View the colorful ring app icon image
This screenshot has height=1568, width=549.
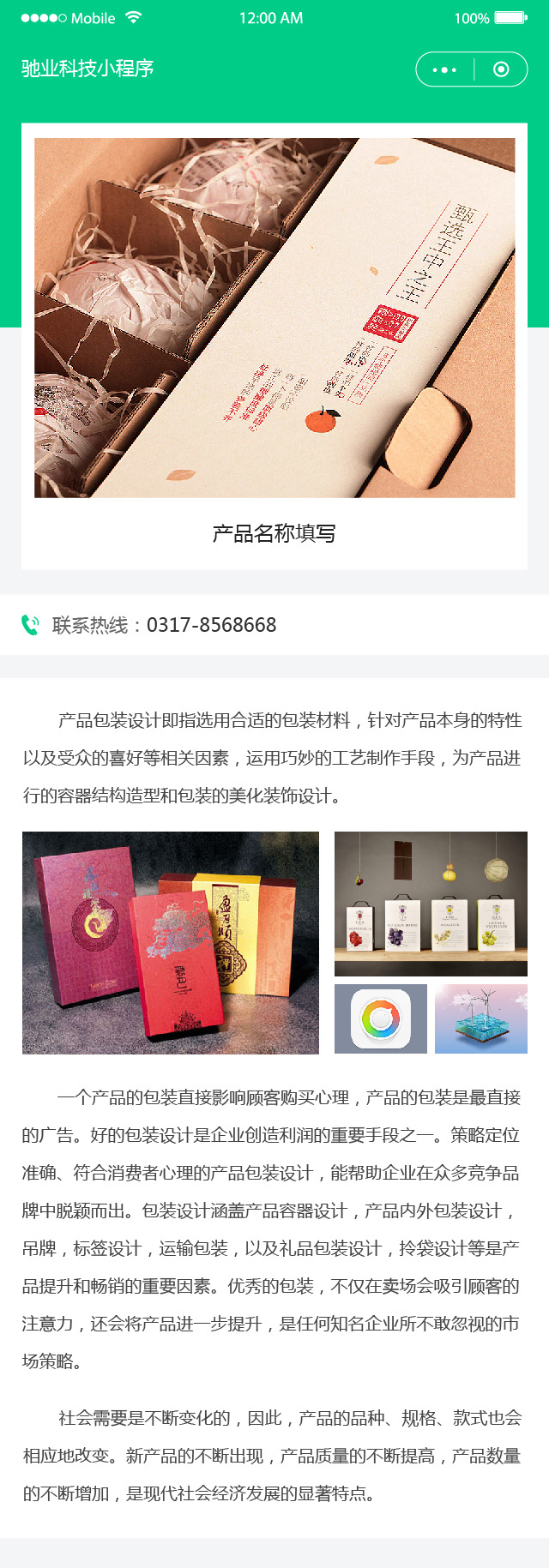381,1018
